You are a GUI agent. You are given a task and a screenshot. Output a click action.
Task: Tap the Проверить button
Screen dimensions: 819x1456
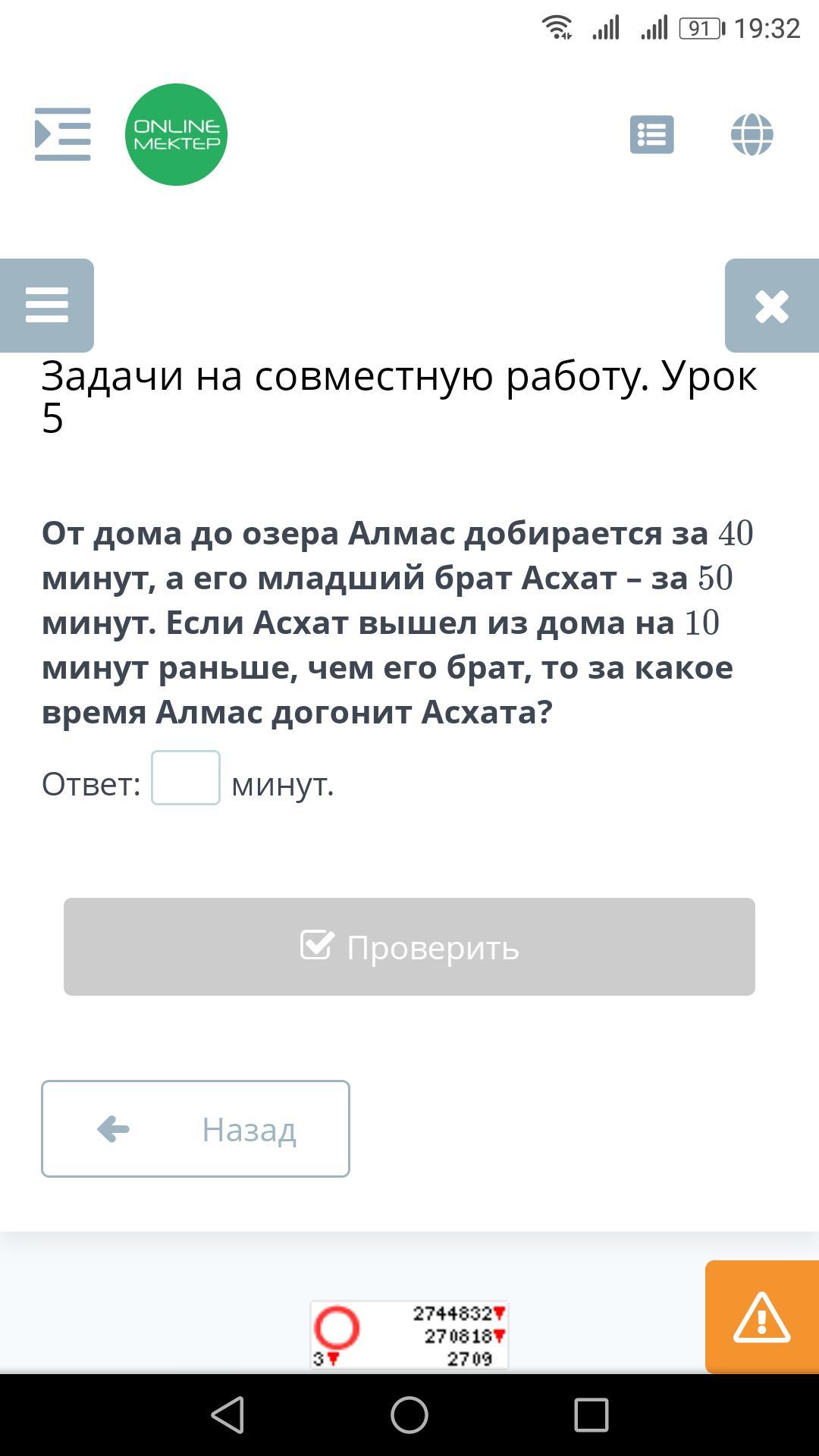coord(409,946)
